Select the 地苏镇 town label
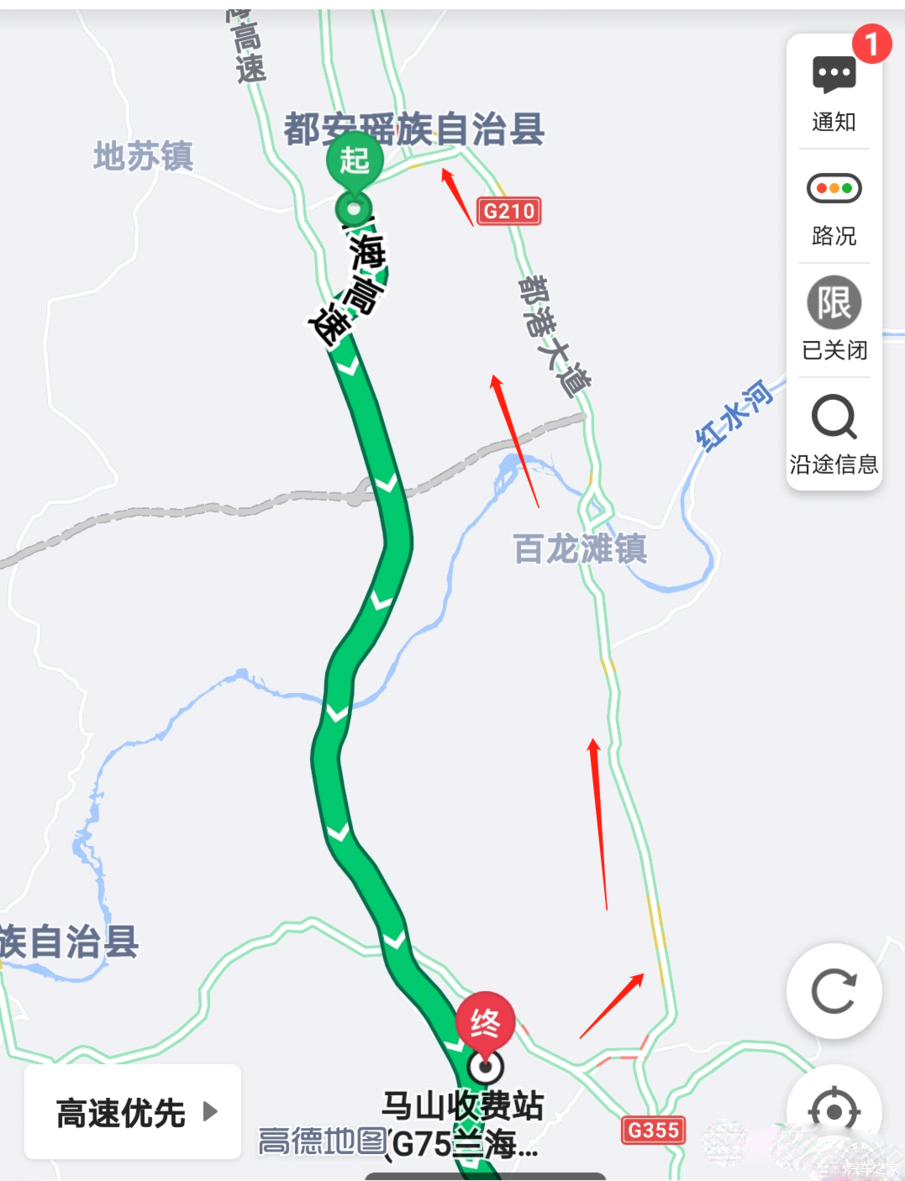This screenshot has width=905, height=1181. pos(141,158)
